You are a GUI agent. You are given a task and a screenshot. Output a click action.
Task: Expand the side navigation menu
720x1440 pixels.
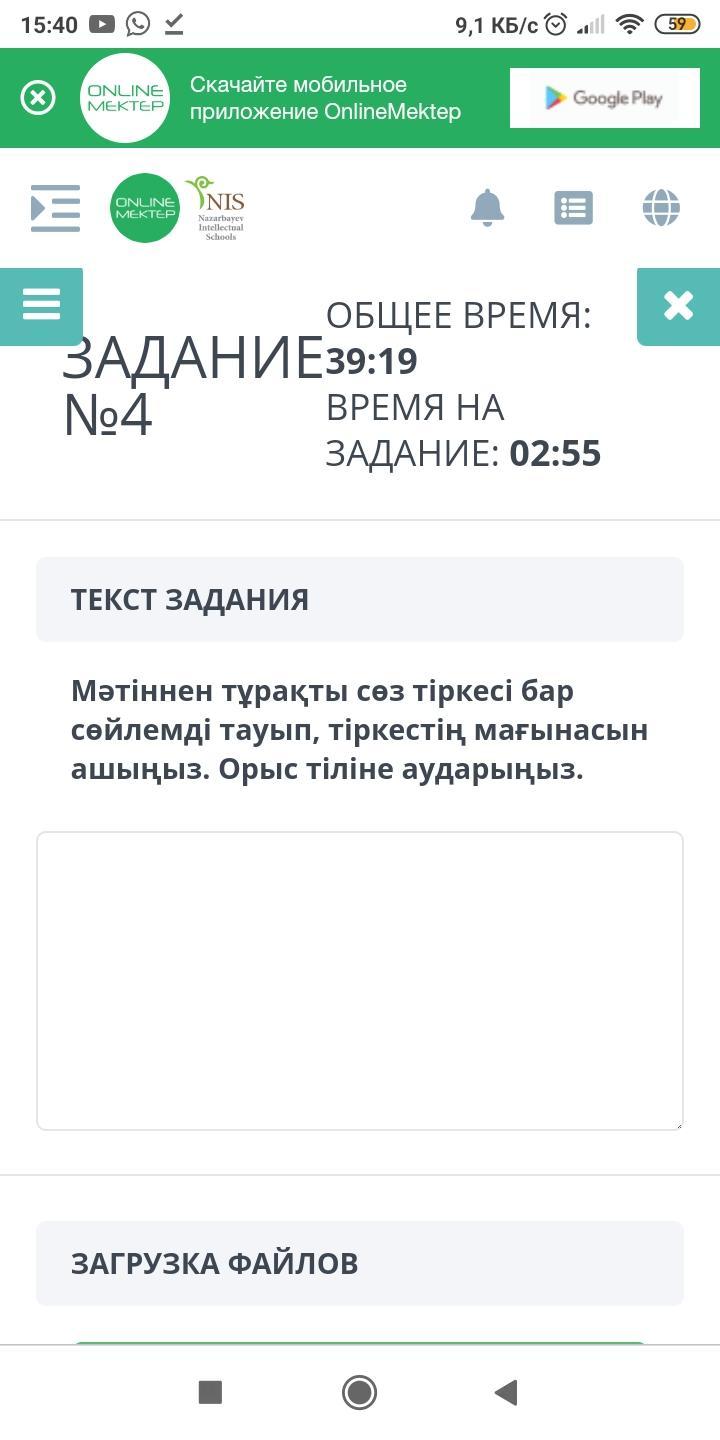coord(55,208)
